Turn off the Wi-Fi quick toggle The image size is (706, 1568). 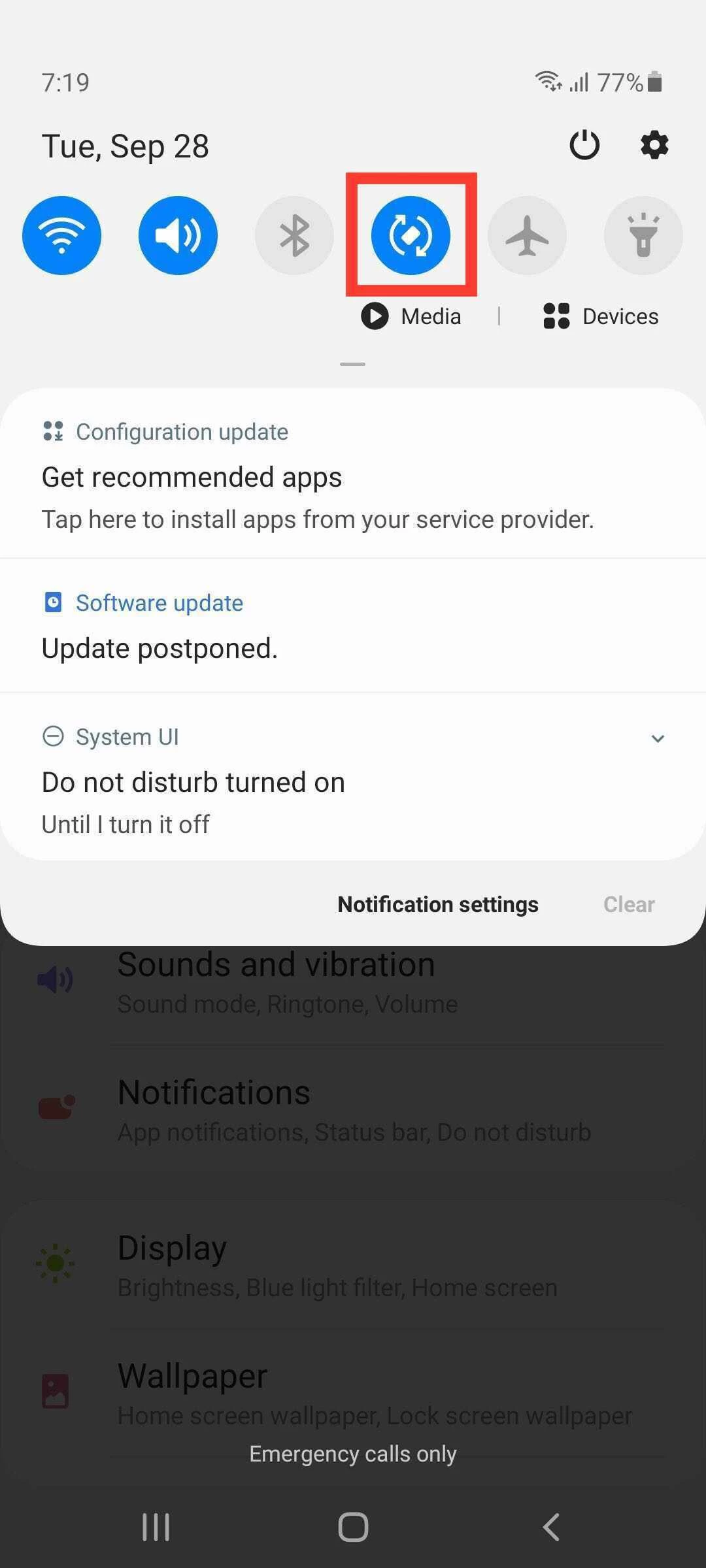(61, 235)
